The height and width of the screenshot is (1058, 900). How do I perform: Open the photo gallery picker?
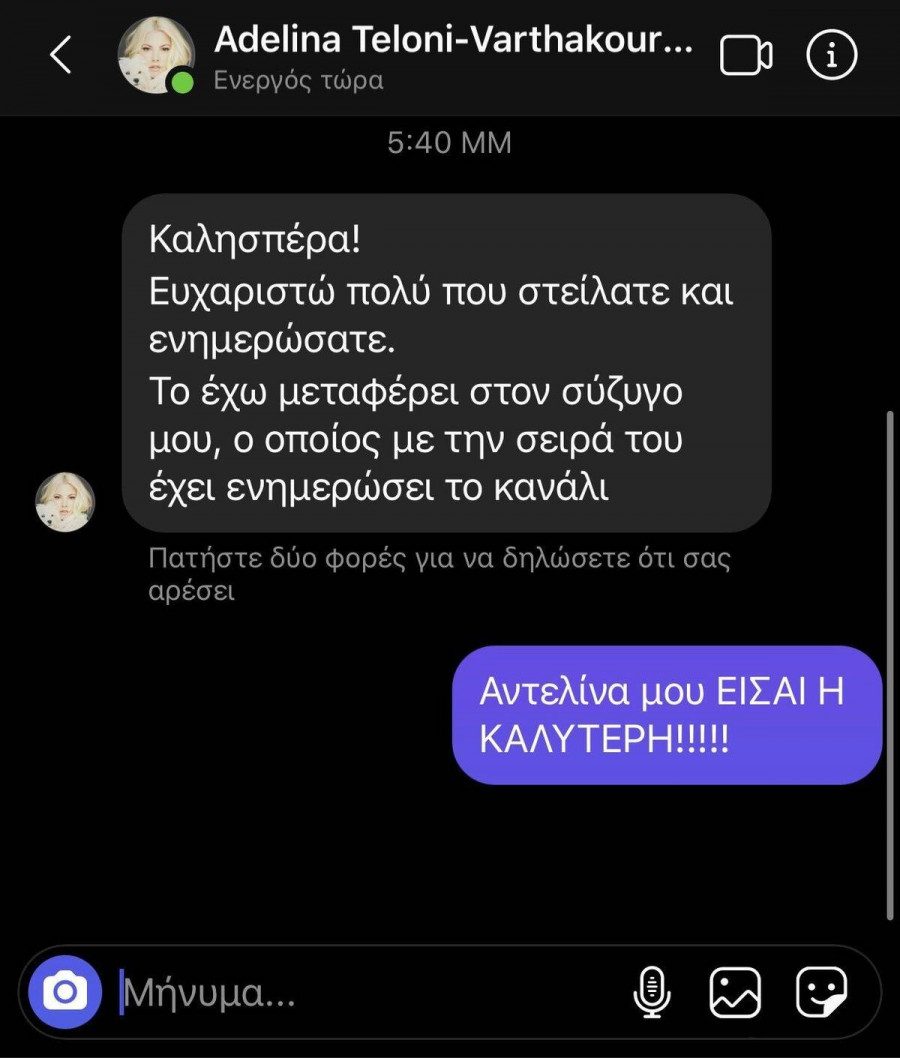[735, 992]
